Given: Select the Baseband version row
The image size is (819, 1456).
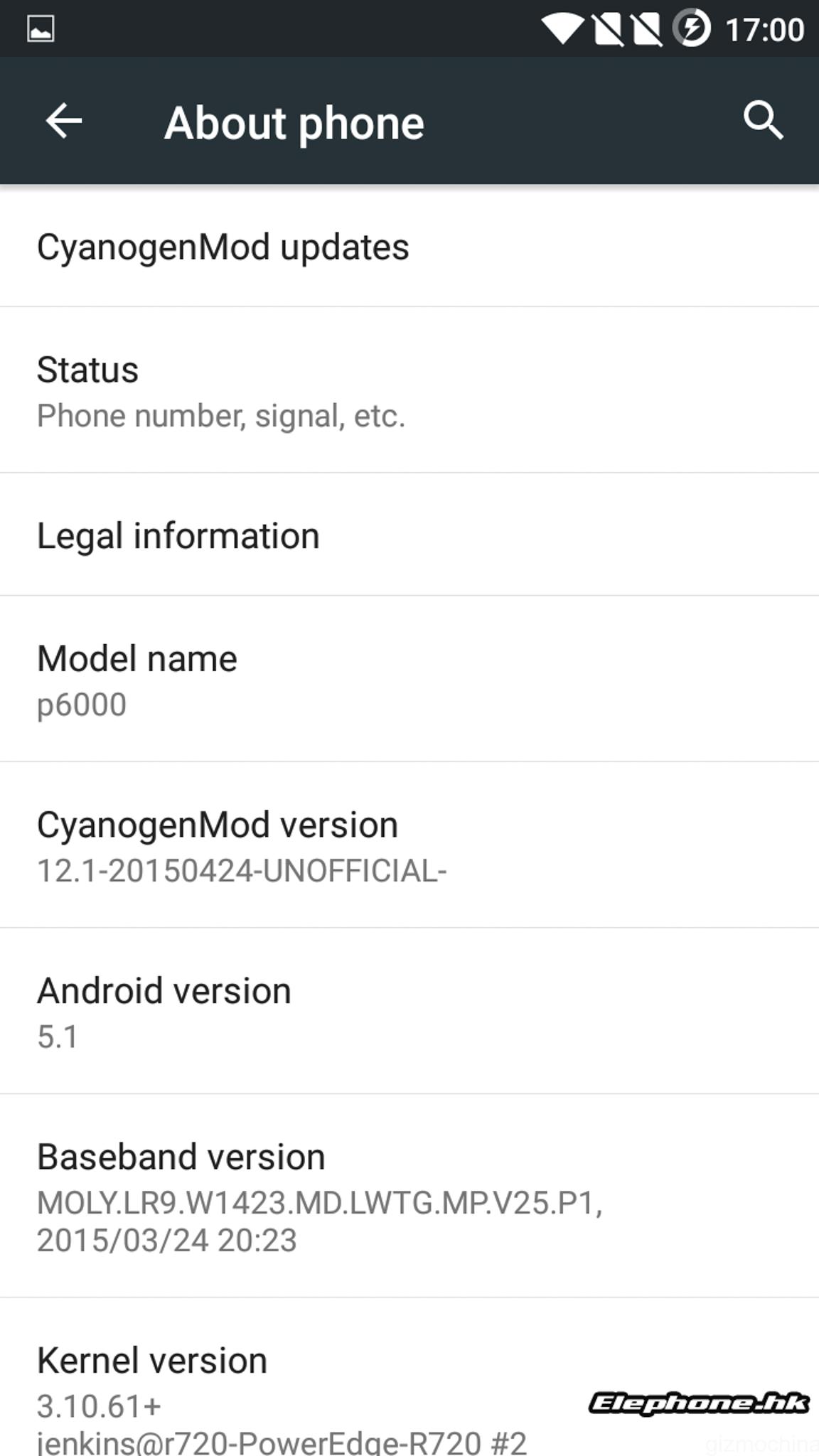Looking at the screenshot, I should click(x=409, y=1197).
